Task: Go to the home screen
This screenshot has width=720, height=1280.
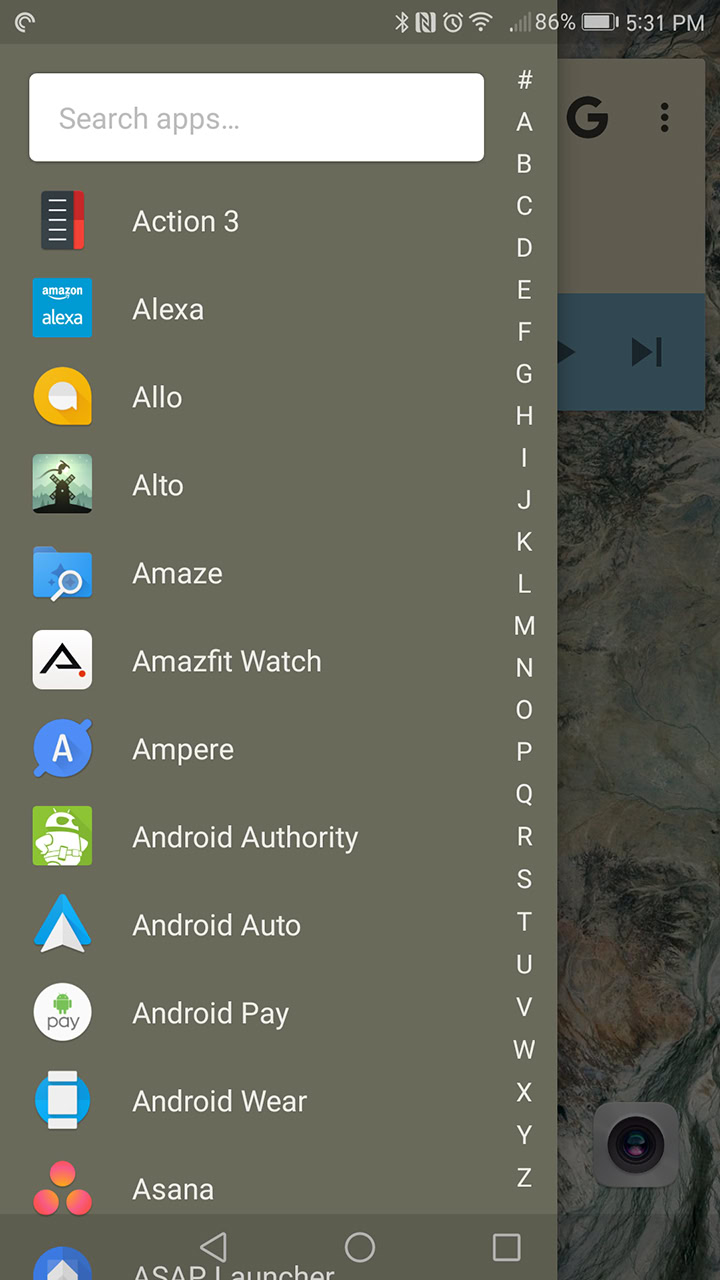Action: pyautogui.click(x=360, y=1247)
